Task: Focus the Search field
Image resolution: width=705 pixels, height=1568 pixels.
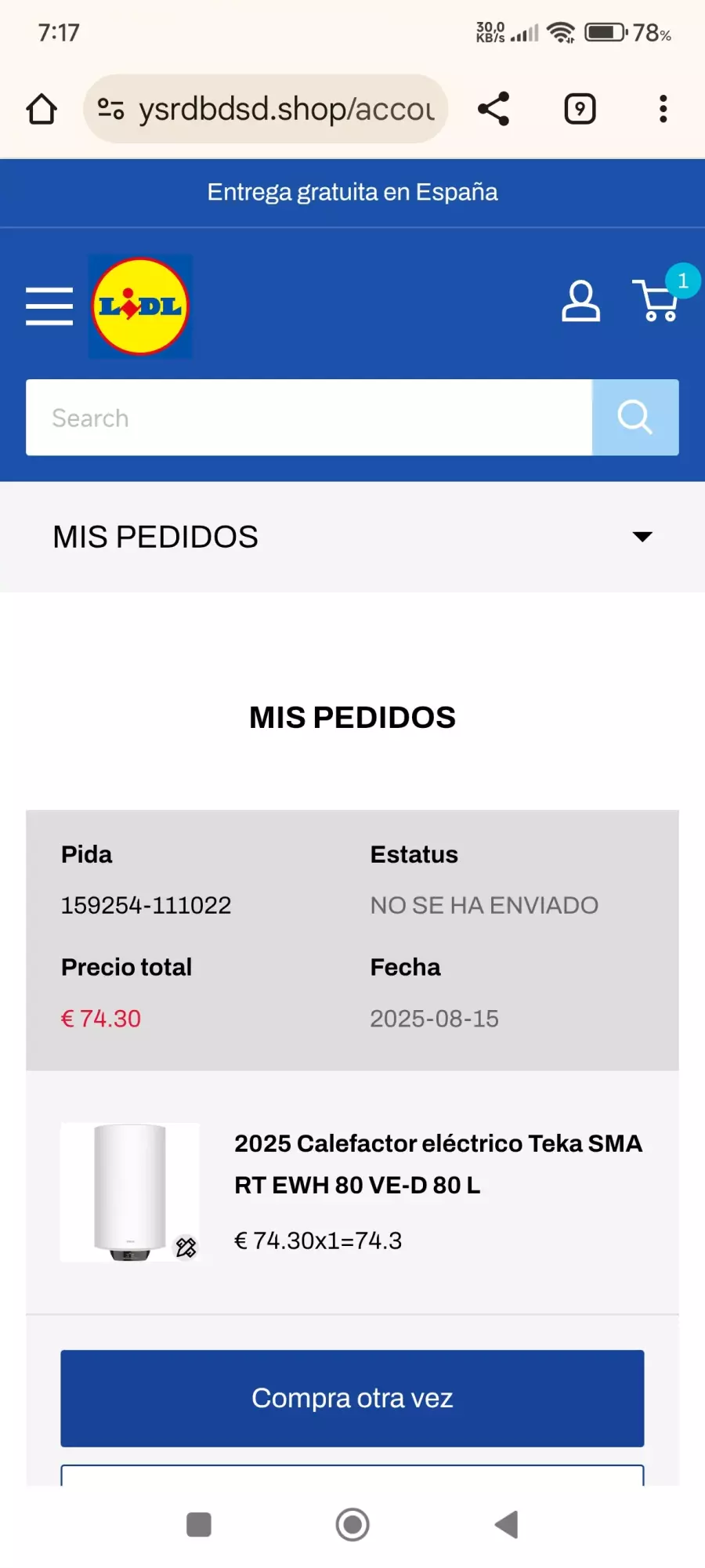Action: 309,418
